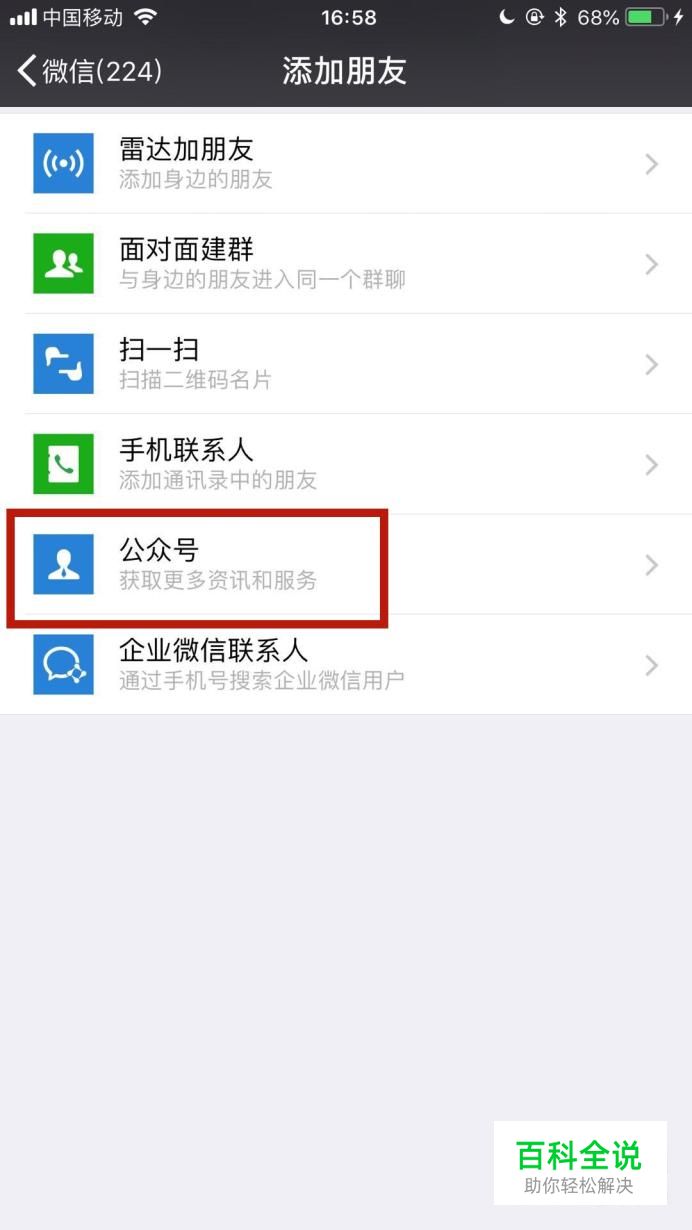The image size is (692, 1230).
Task: Go back to 微信 chats list
Action: point(90,71)
